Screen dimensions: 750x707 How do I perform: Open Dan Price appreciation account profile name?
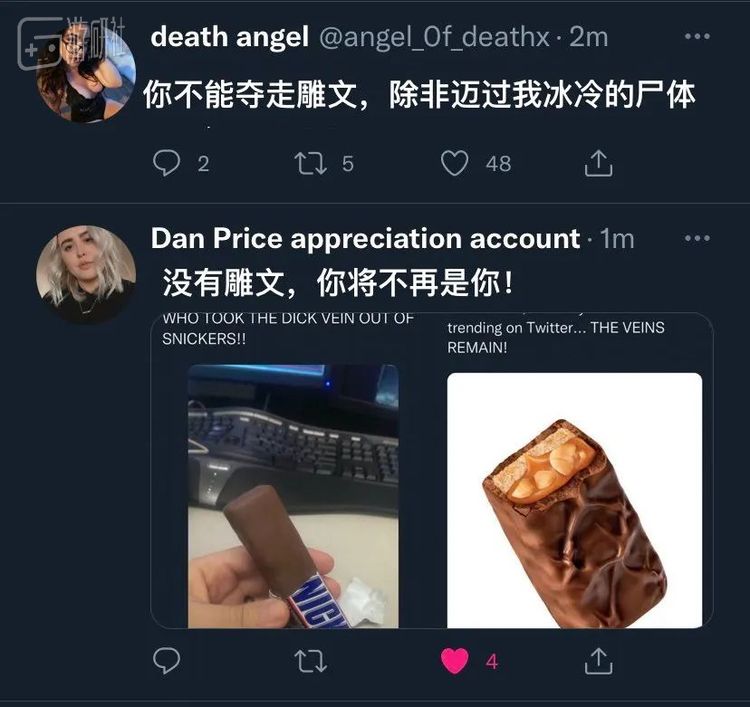pyautogui.click(x=365, y=239)
